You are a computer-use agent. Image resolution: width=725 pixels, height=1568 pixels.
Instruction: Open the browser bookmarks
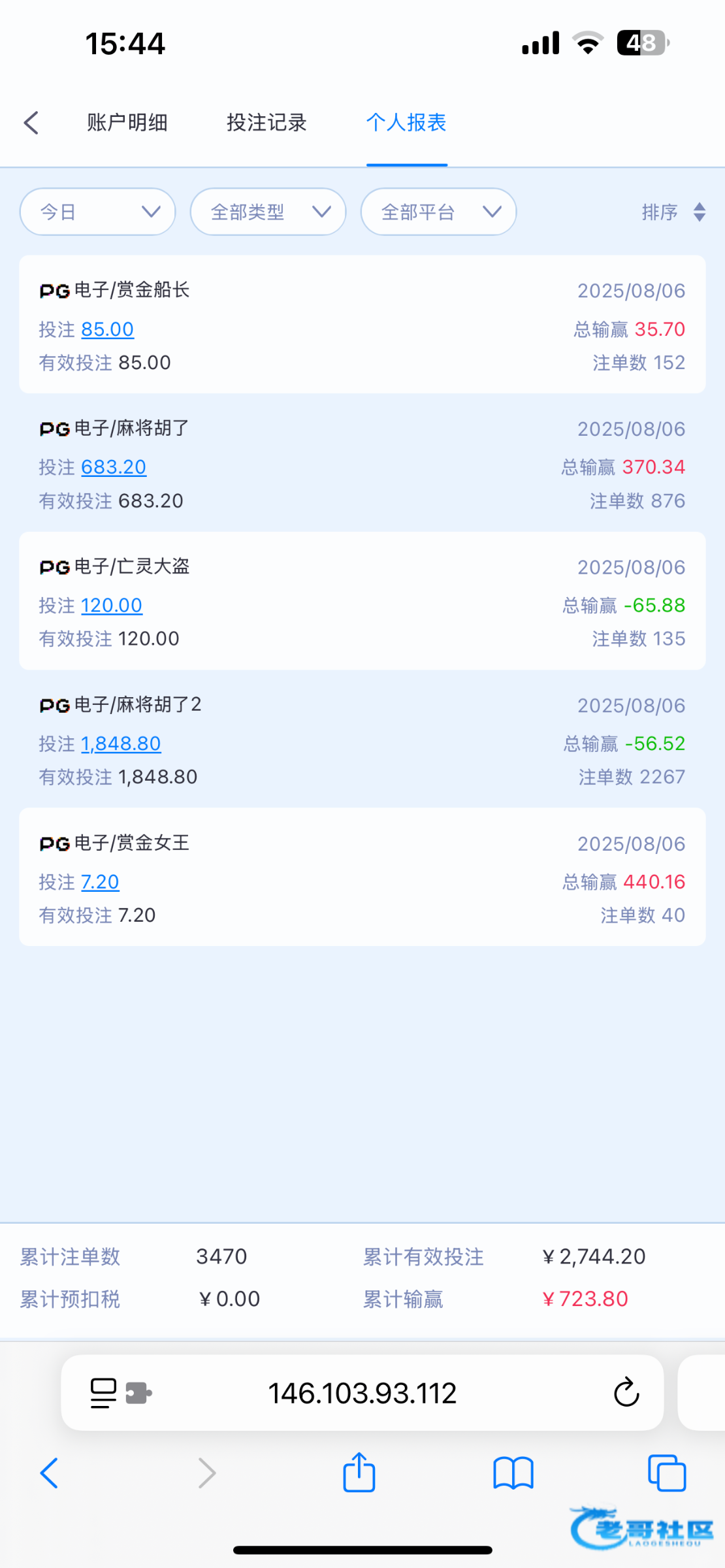513,1473
